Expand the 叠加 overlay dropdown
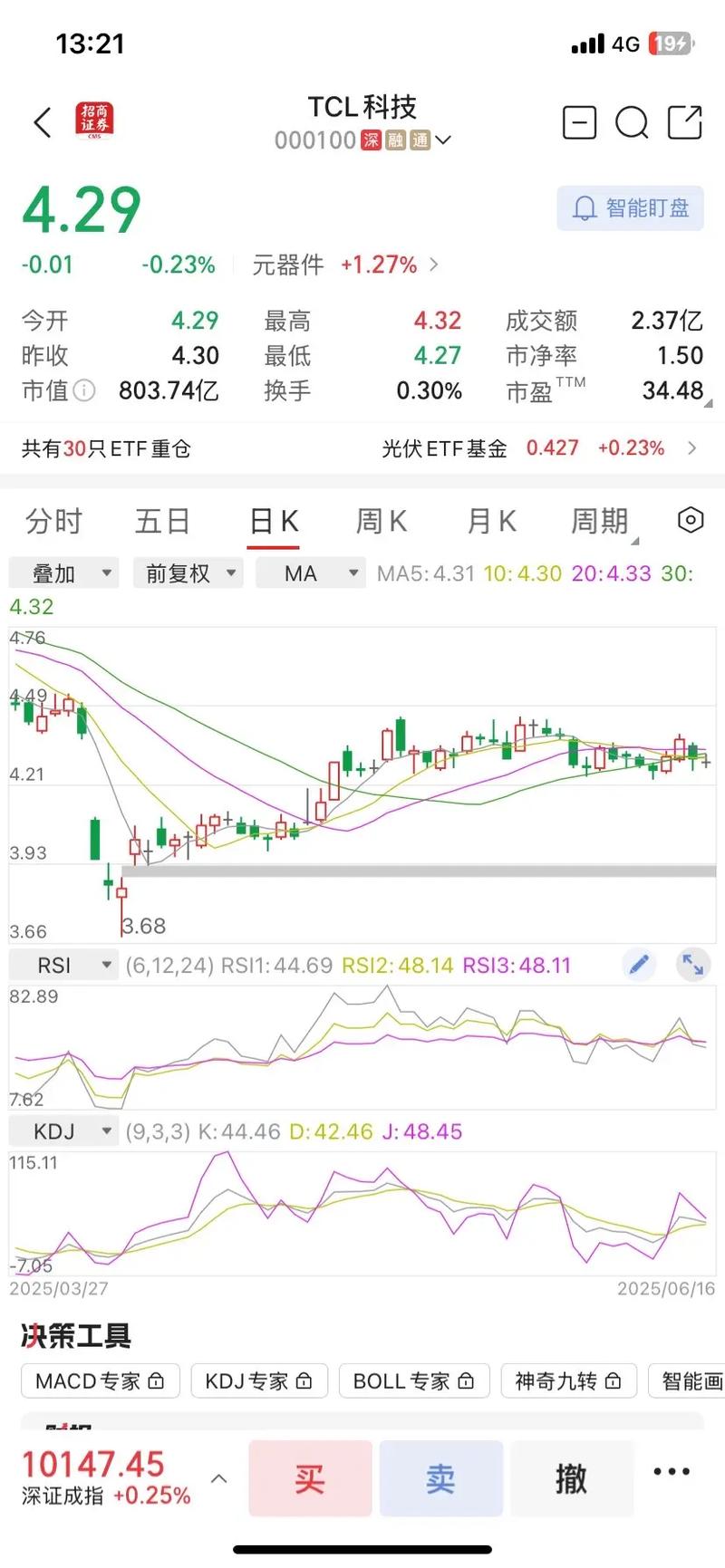Screen dimensions: 725x1568 (x=64, y=573)
